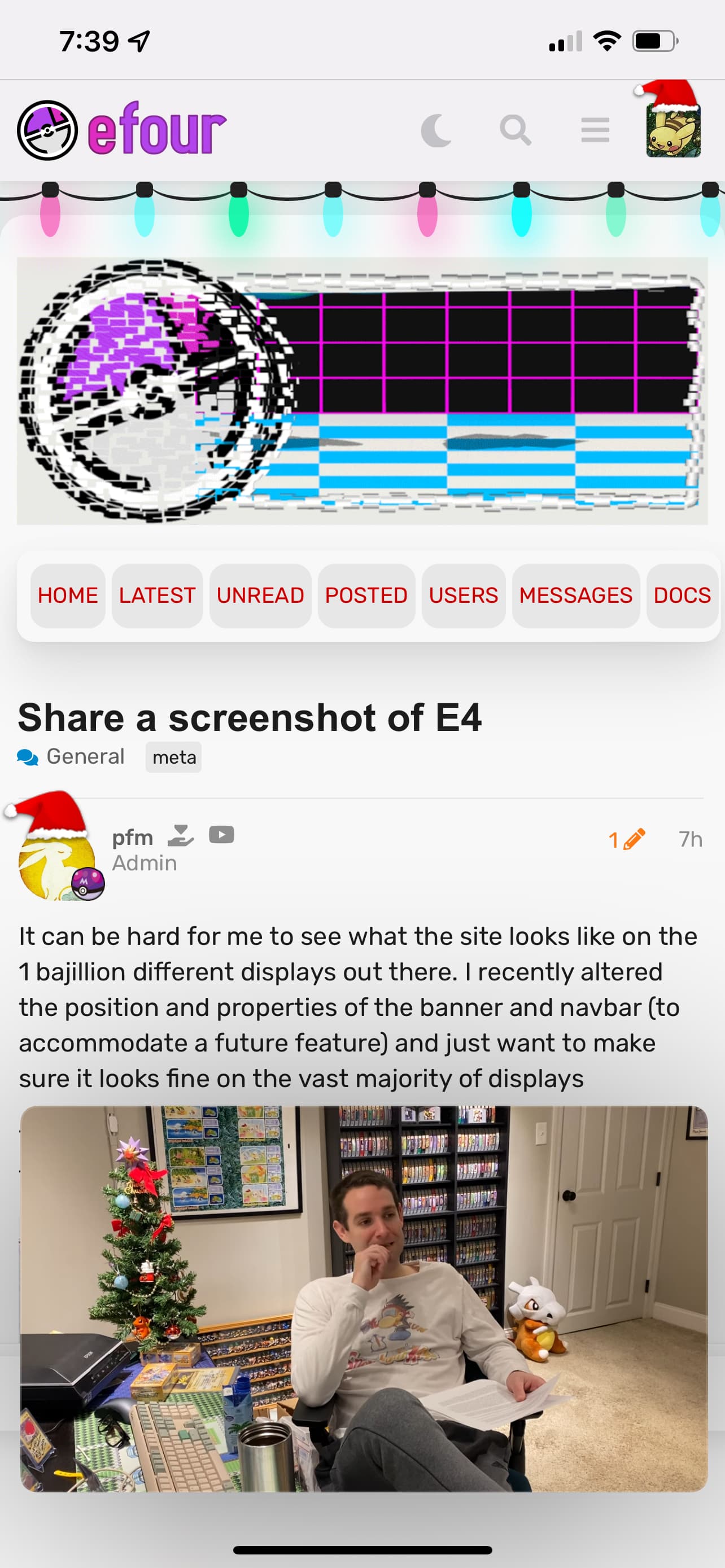This screenshot has height=1568, width=725.
Task: Toggle dark mode with the moon icon
Action: point(436,130)
